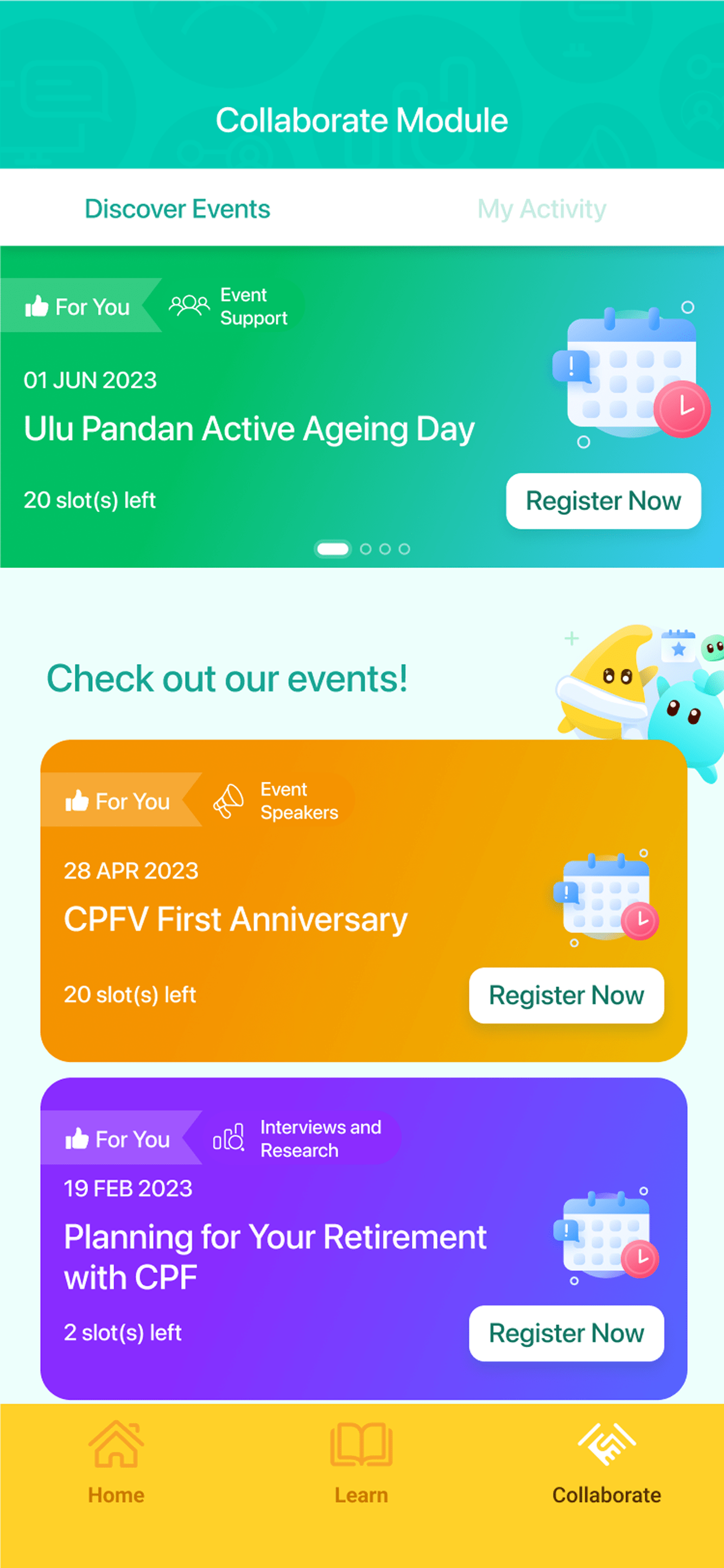724x1568 pixels.
Task: Tap the Collaborate tab in bottom navigation
Action: 606,1462
